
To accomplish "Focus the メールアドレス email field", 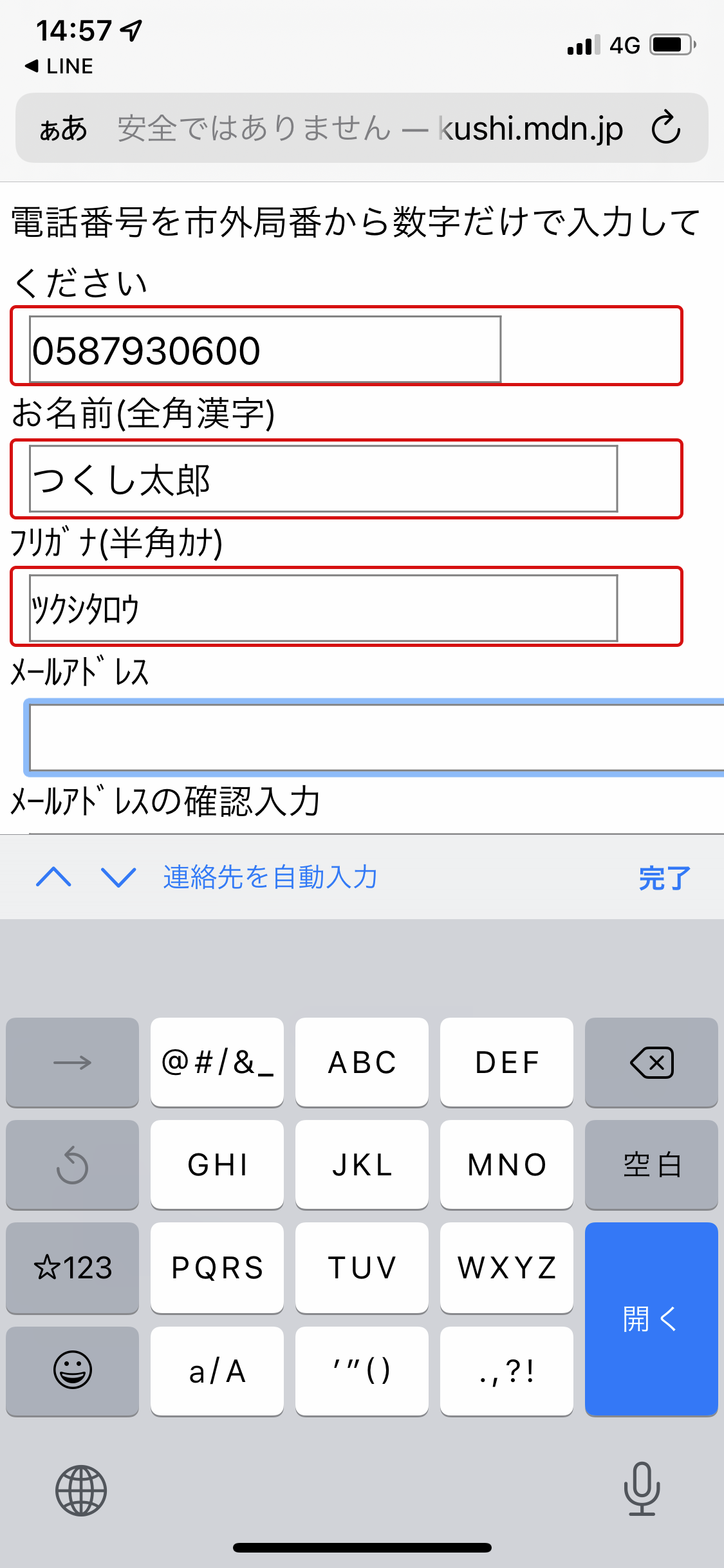I will (376, 738).
